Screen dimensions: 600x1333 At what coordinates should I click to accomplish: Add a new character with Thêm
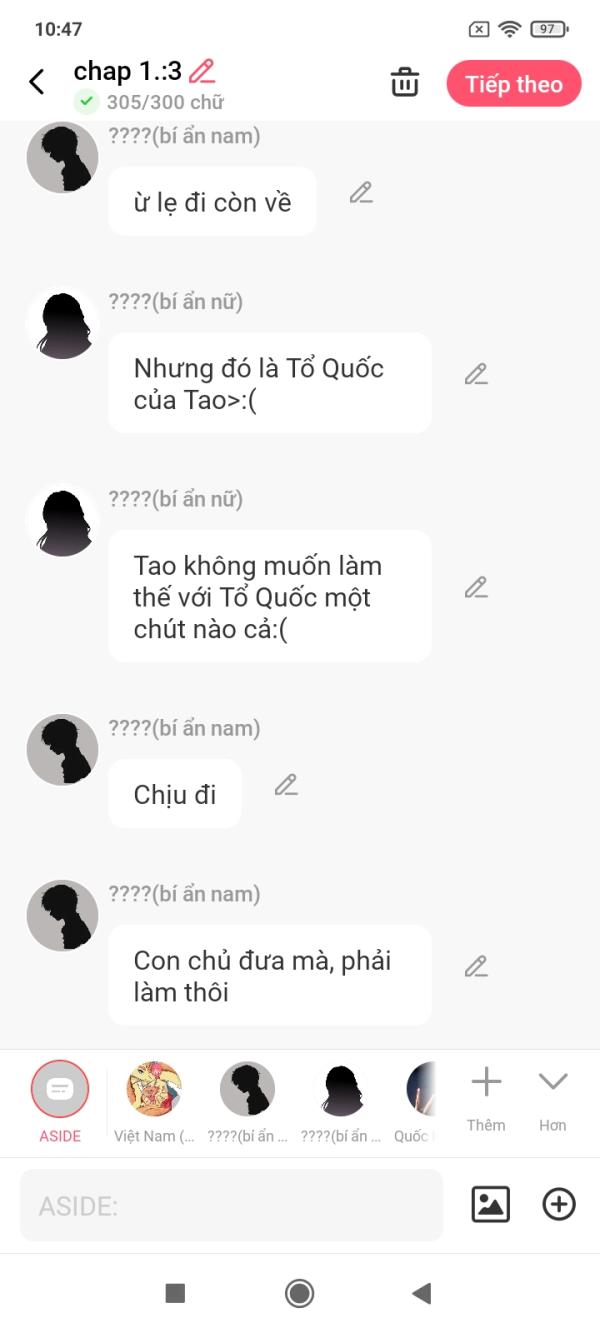(x=486, y=1098)
